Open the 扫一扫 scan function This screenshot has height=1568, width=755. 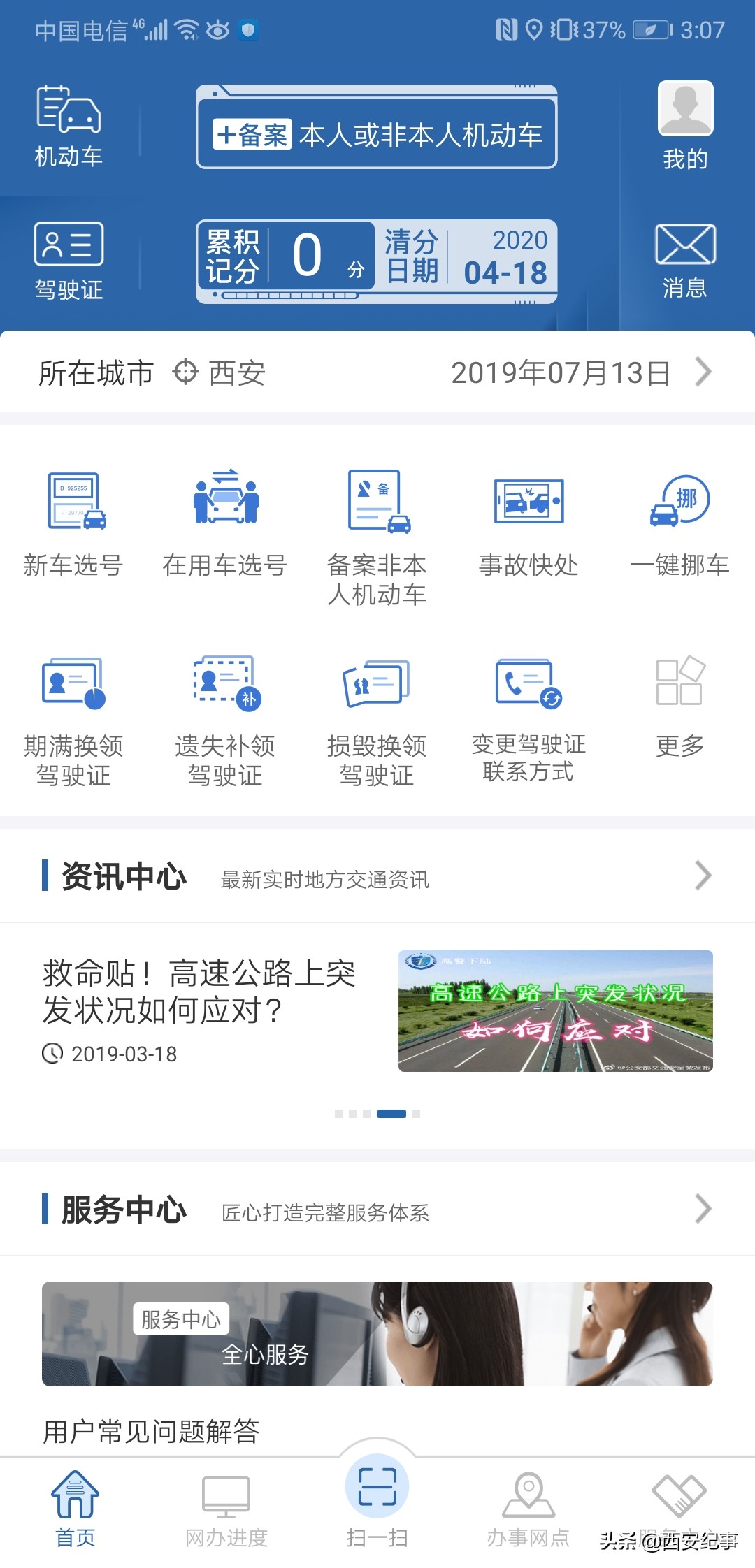pyautogui.click(x=377, y=1502)
